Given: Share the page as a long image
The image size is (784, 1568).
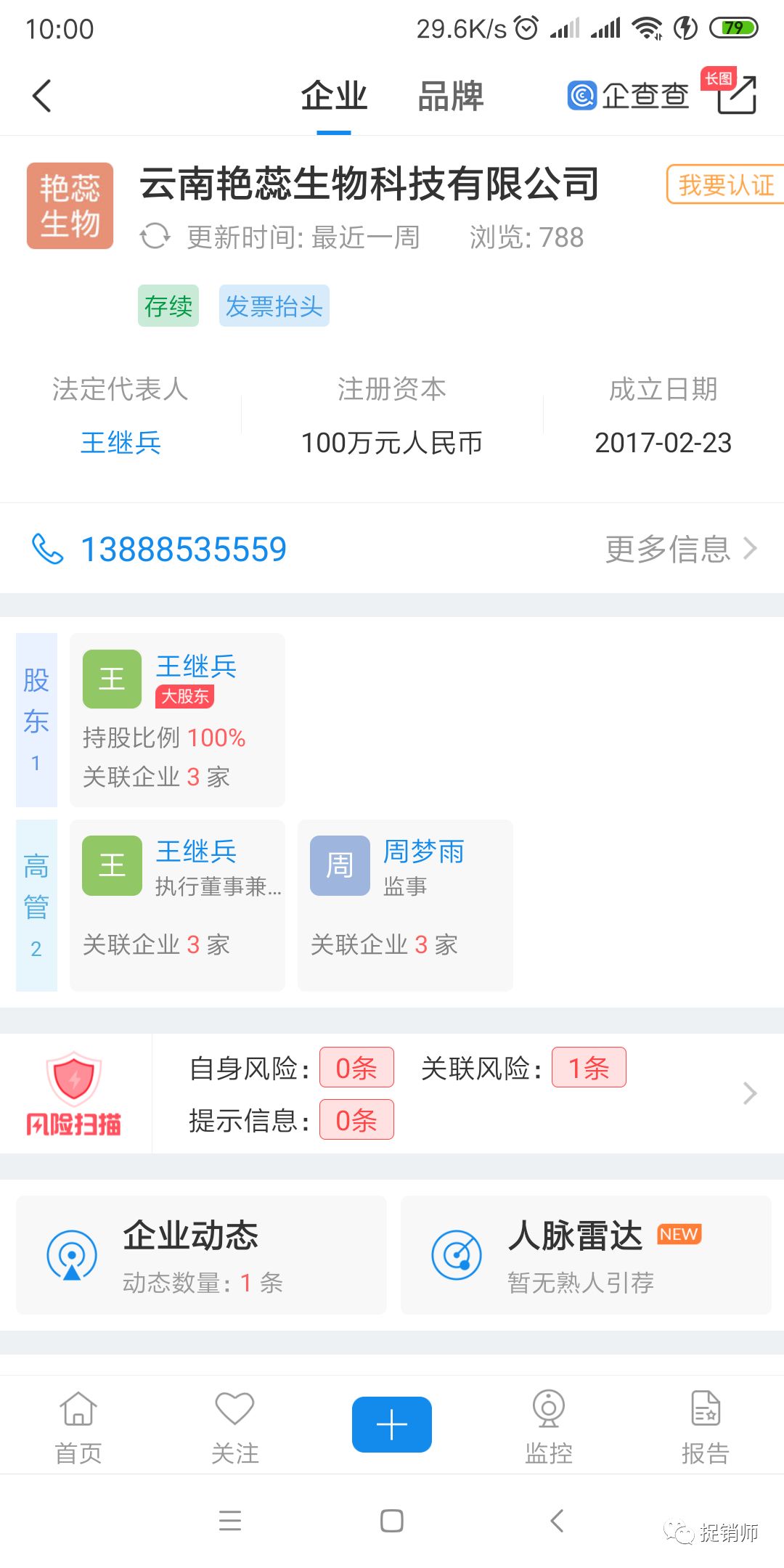Looking at the screenshot, I should pos(736,94).
